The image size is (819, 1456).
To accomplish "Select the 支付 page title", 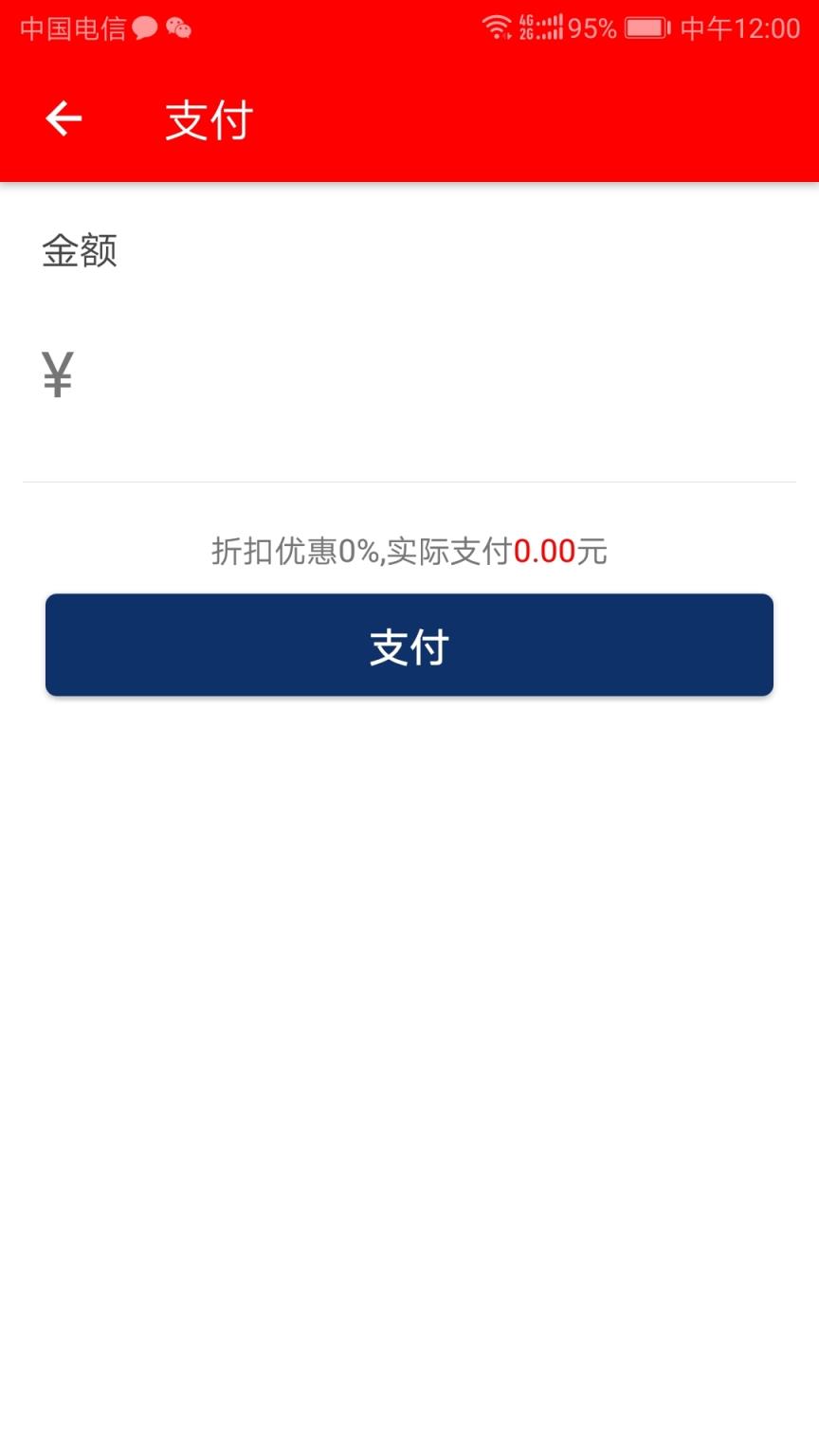I will click(x=209, y=119).
